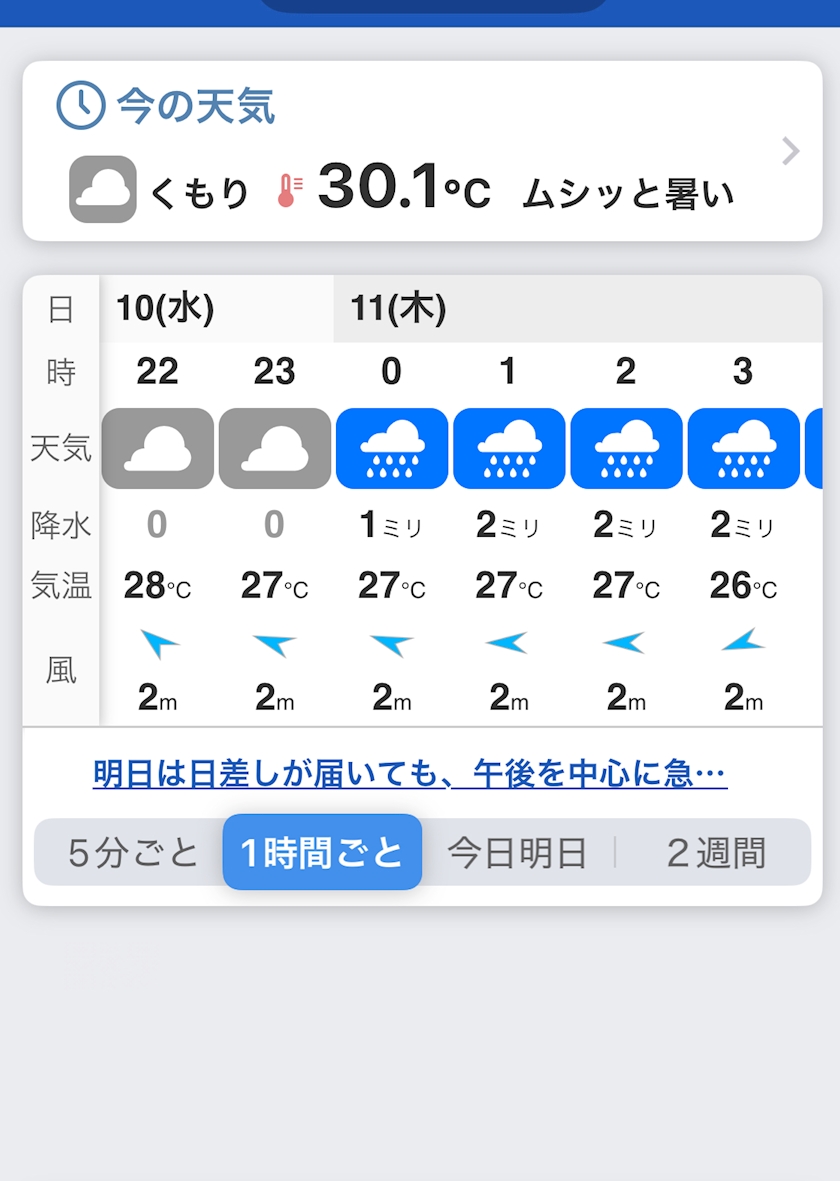
Task: Show the 2週間 forecast
Action: pyautogui.click(x=715, y=853)
